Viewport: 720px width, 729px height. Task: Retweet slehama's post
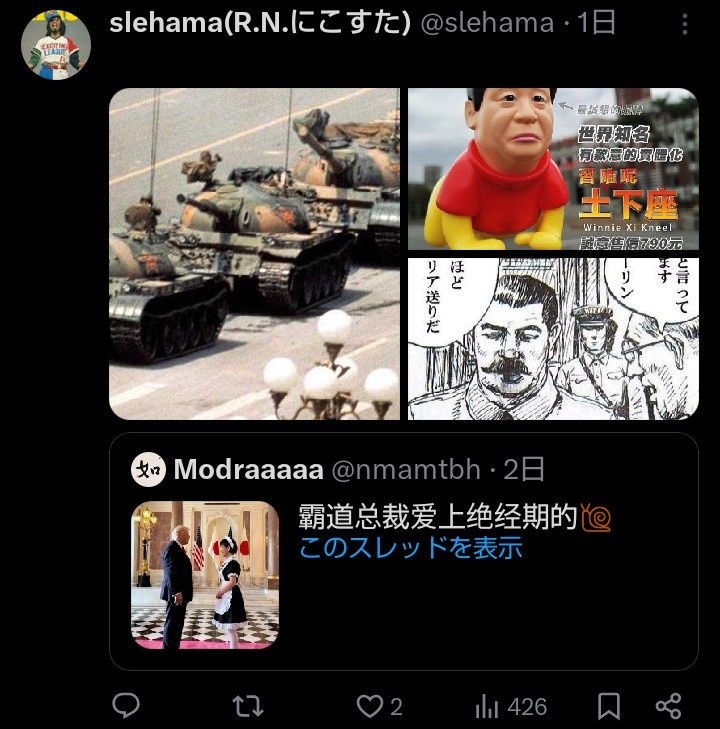(x=247, y=706)
